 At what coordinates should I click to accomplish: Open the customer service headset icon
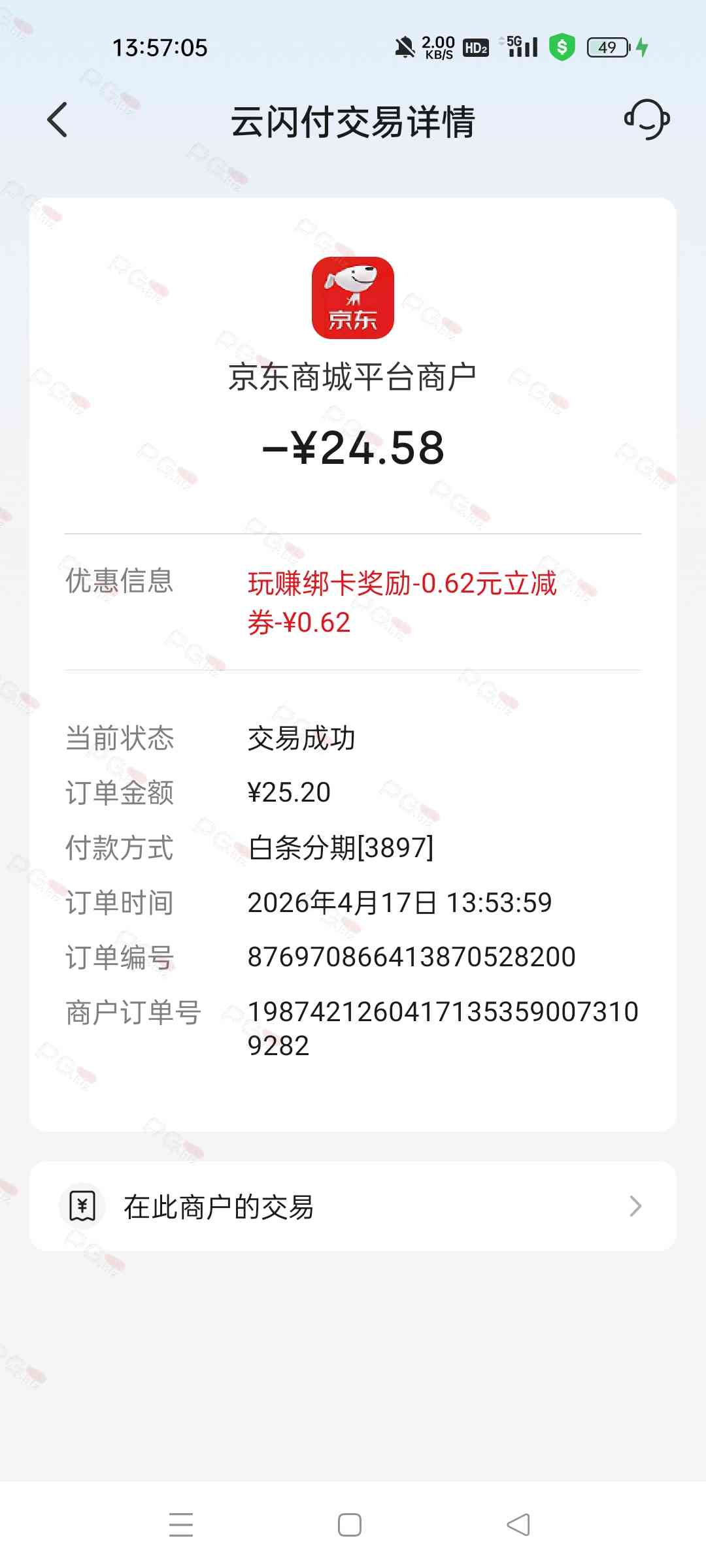(647, 120)
